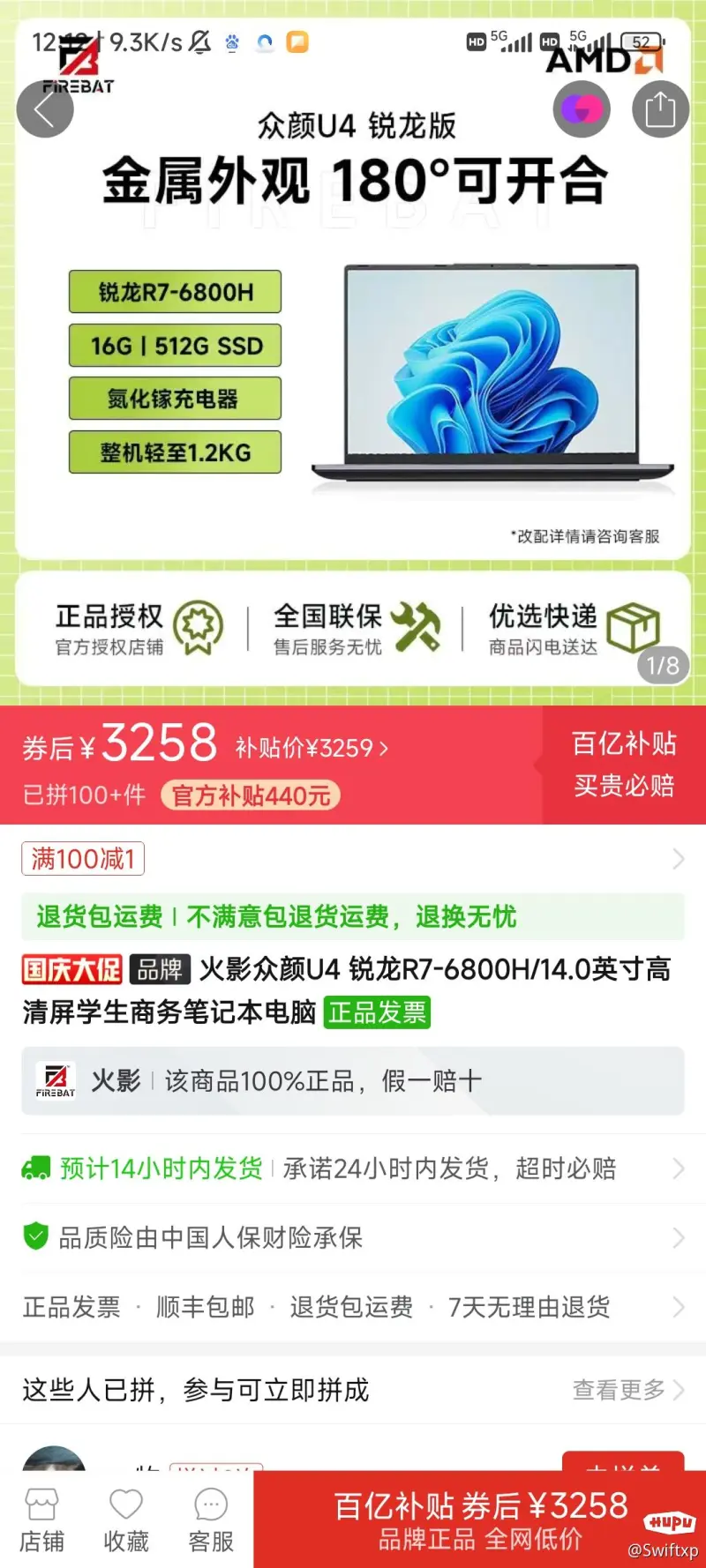Screen dimensions: 706x1568
Task: Share this product with the share icon
Action: (x=660, y=110)
